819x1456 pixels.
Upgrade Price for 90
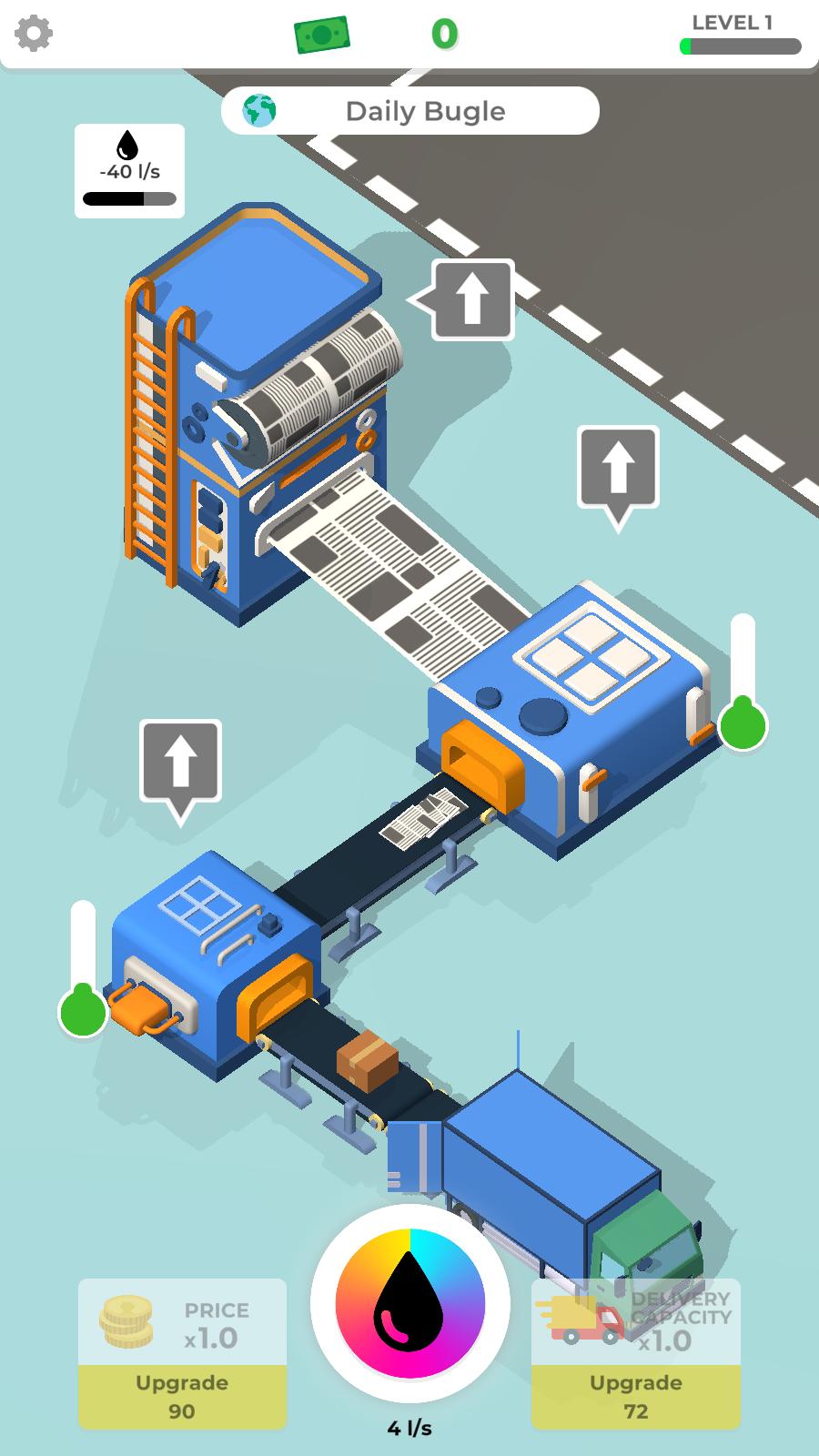[x=182, y=1396]
